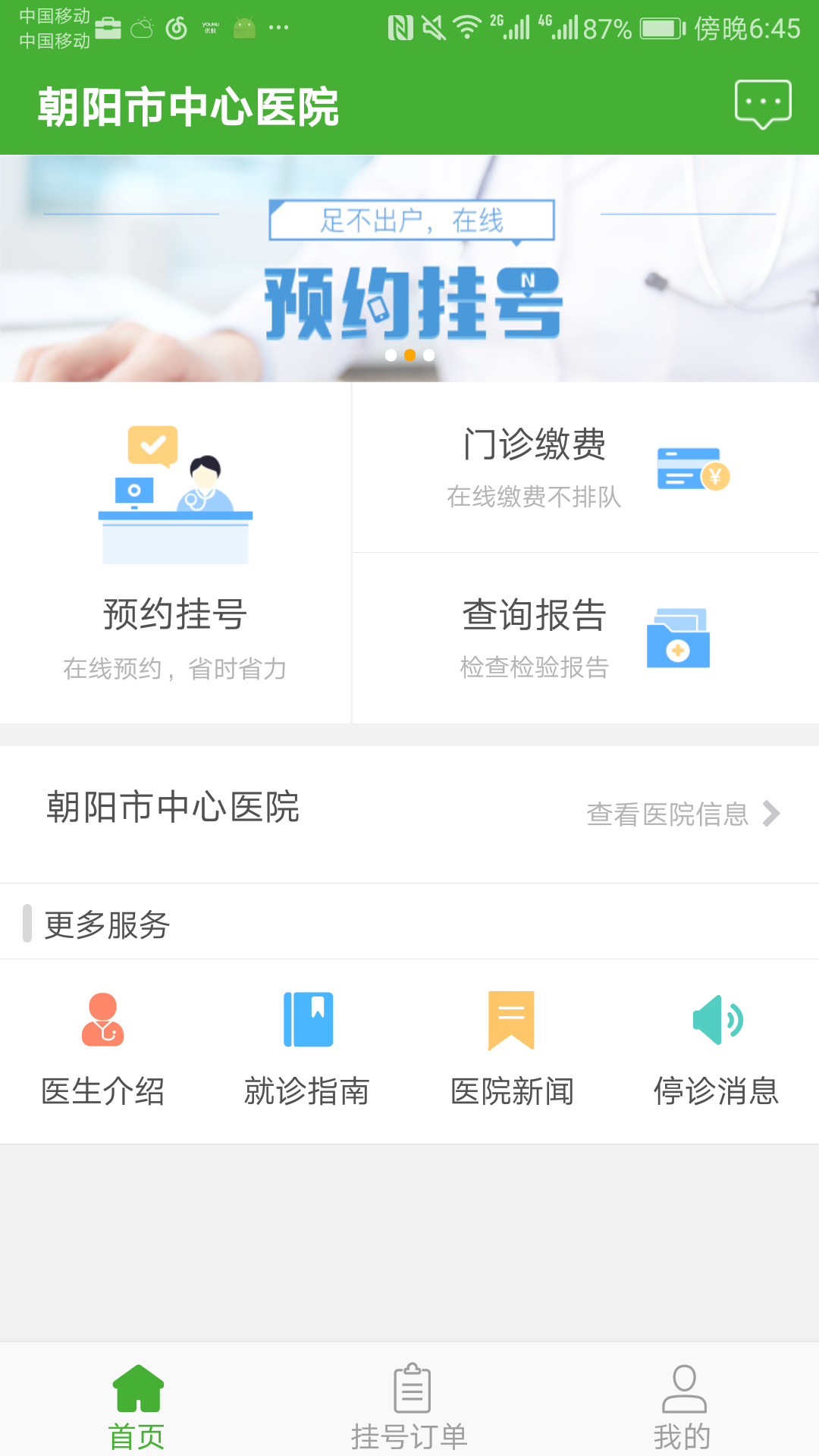Open the 预约挂号 promotional banner
This screenshot has width=819, height=1456.
(x=409, y=269)
